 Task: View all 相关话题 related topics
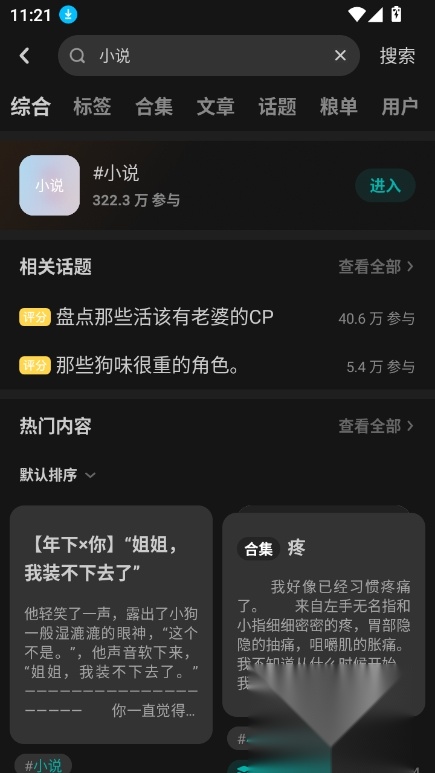click(x=376, y=267)
